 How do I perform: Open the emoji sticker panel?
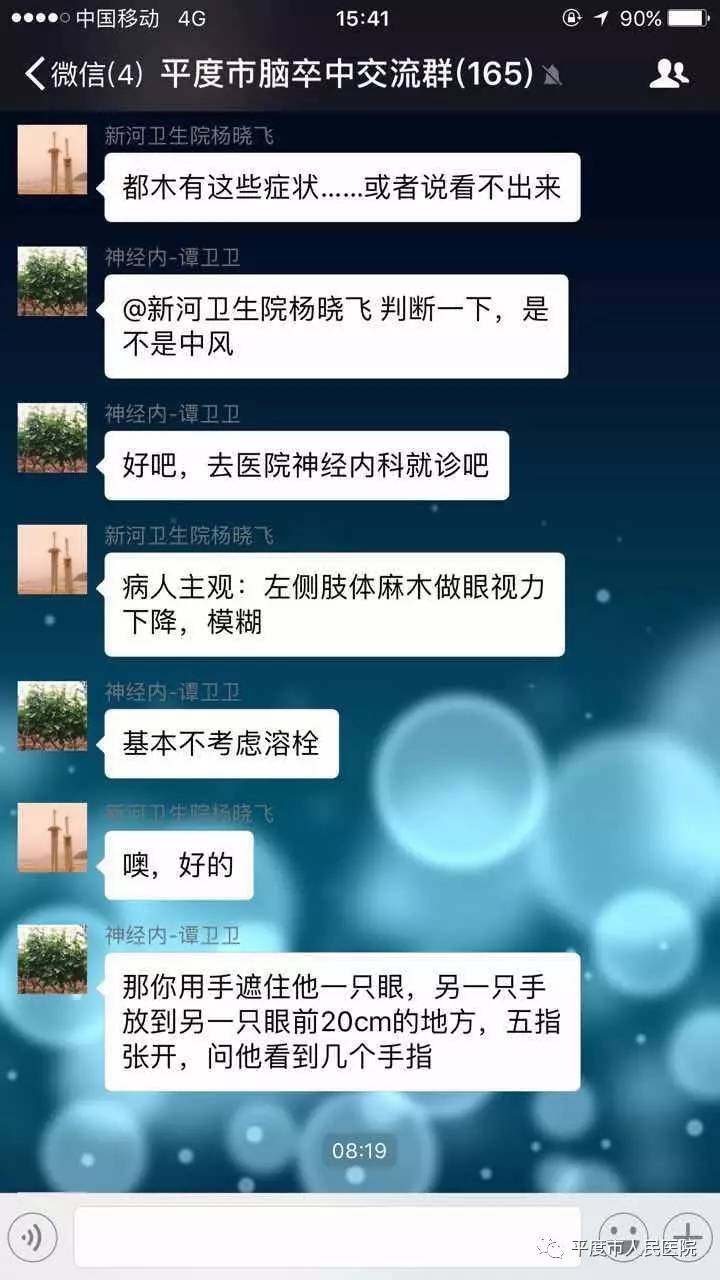point(622,1236)
